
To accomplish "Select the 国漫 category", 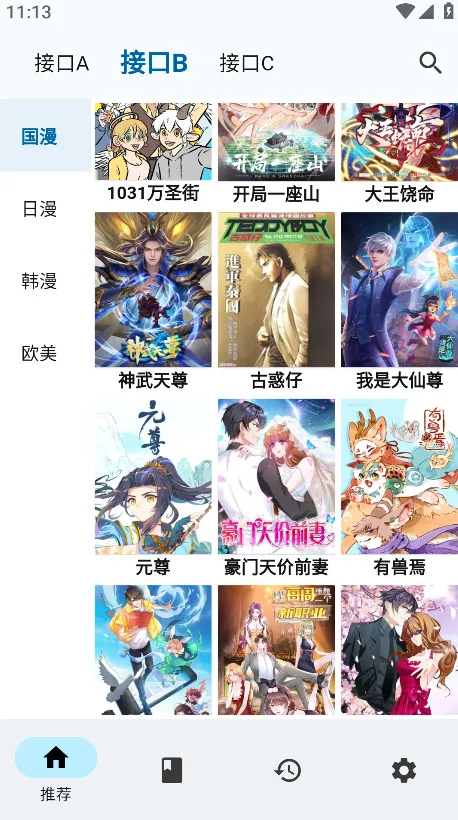I will pos(39,136).
